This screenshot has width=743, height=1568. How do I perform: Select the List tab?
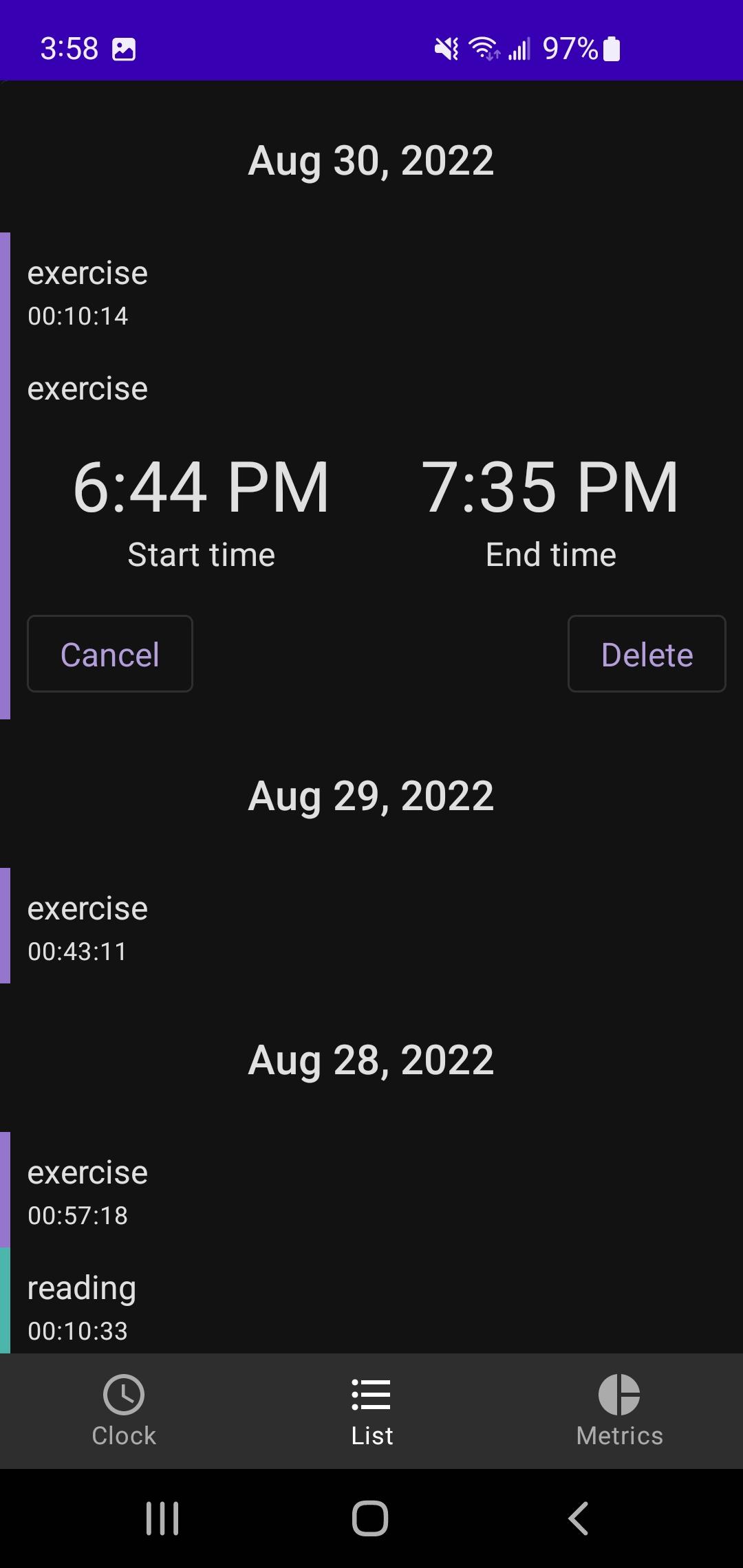(371, 1411)
